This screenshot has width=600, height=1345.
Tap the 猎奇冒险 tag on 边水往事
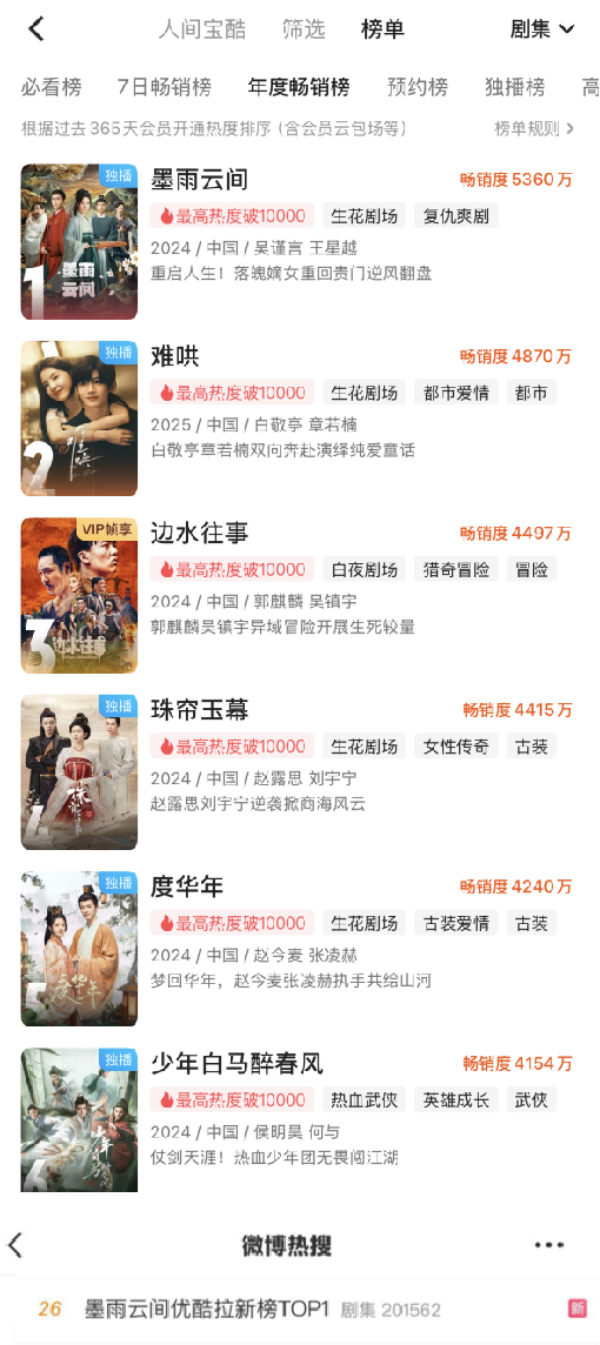click(456, 570)
